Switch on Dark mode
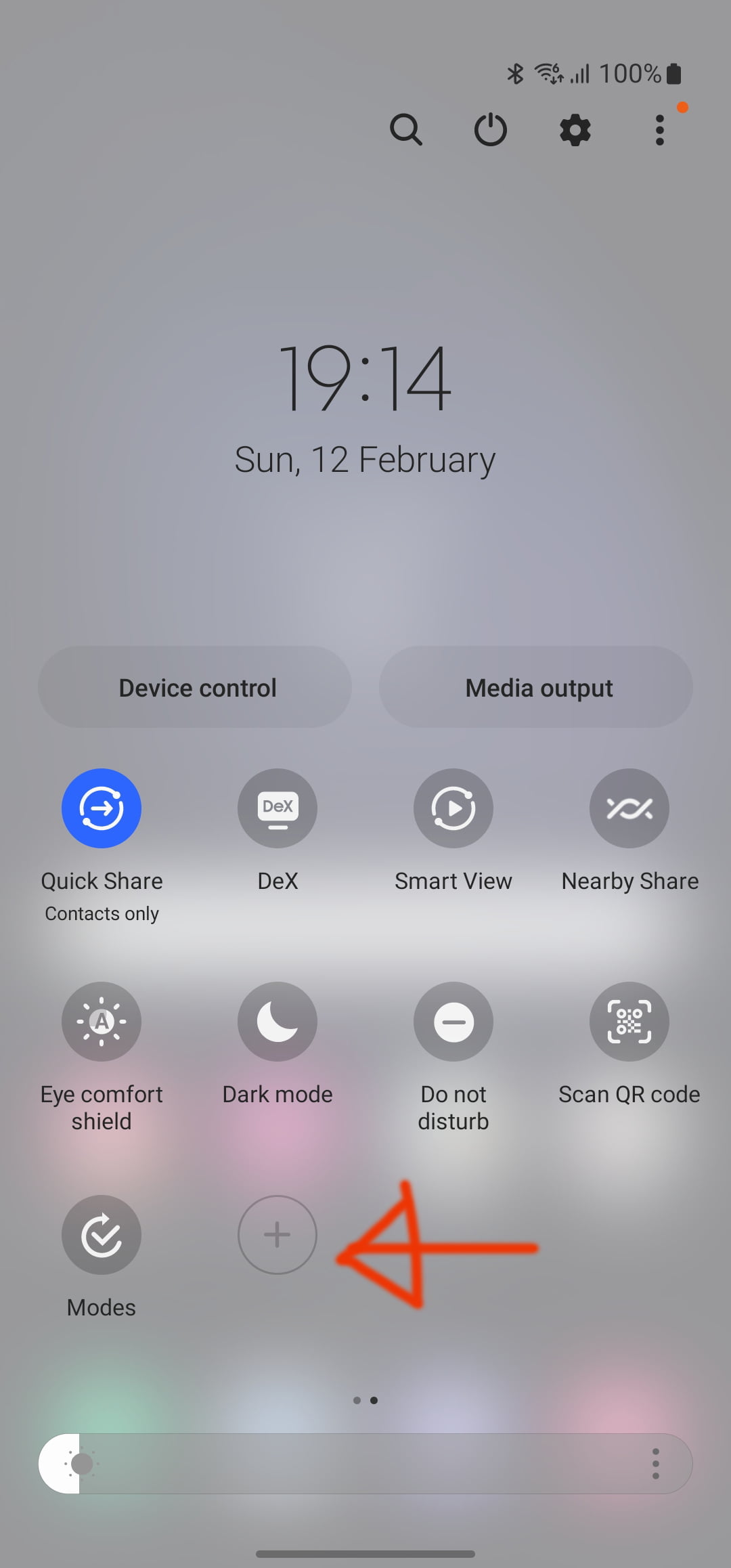Screen dimensions: 731x1568 click(x=278, y=1022)
